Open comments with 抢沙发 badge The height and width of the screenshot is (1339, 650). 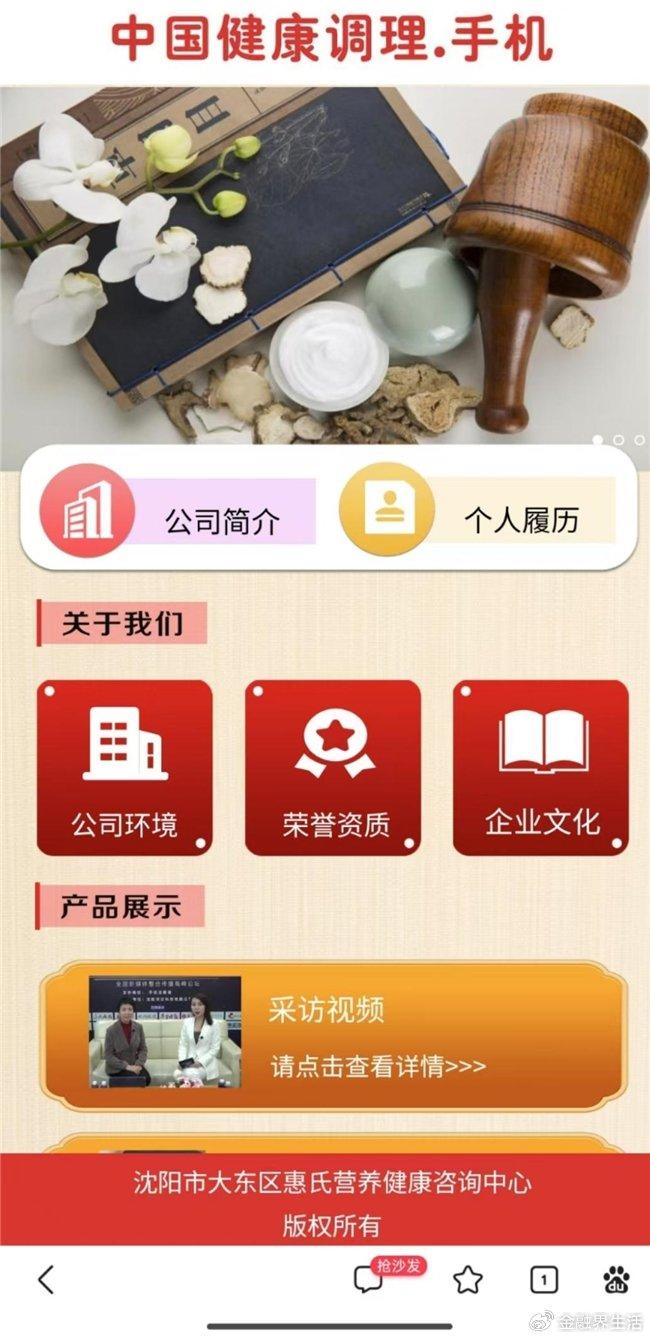[369, 1279]
